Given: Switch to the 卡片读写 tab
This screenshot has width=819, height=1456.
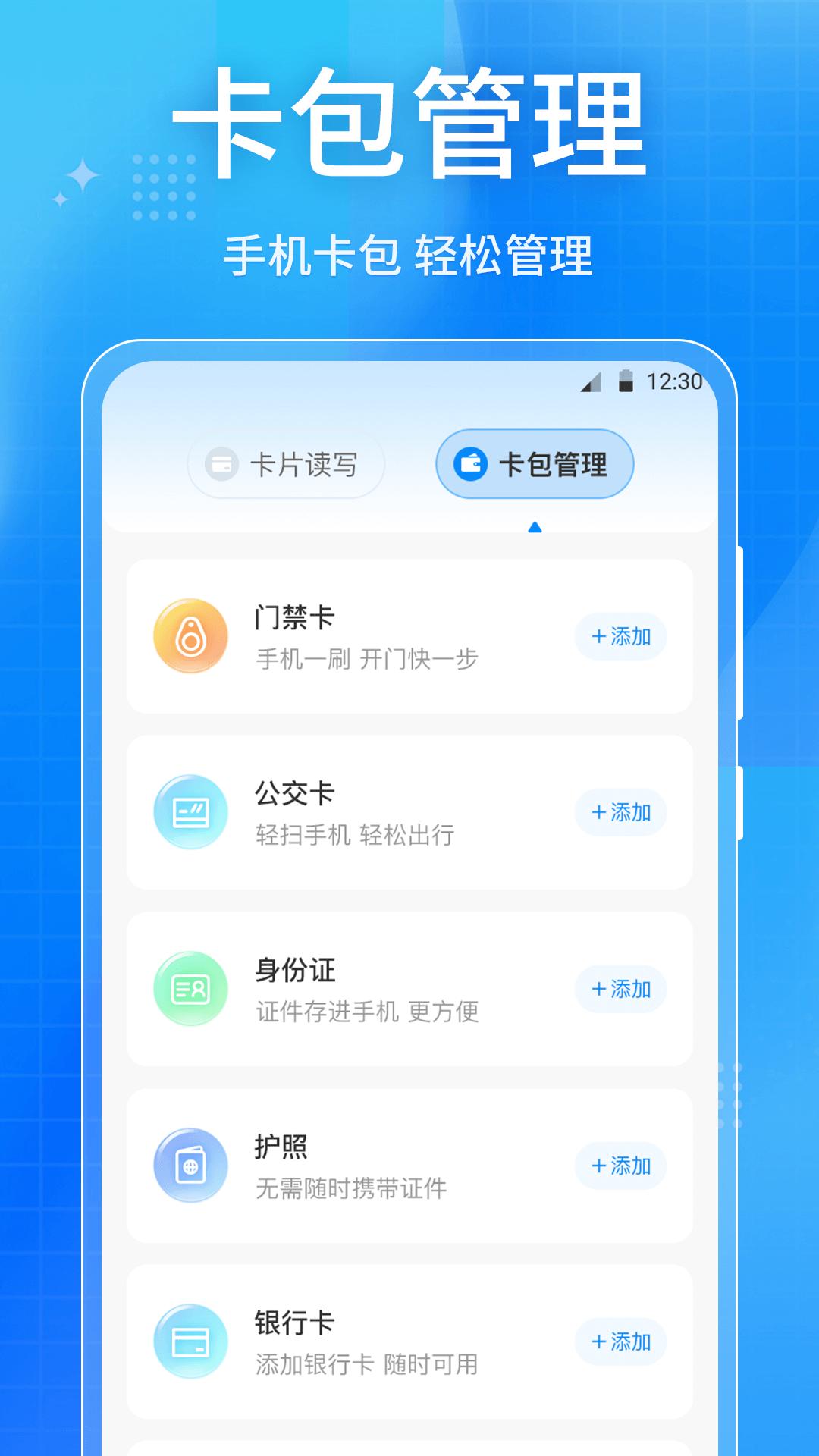Looking at the screenshot, I should tap(286, 464).
